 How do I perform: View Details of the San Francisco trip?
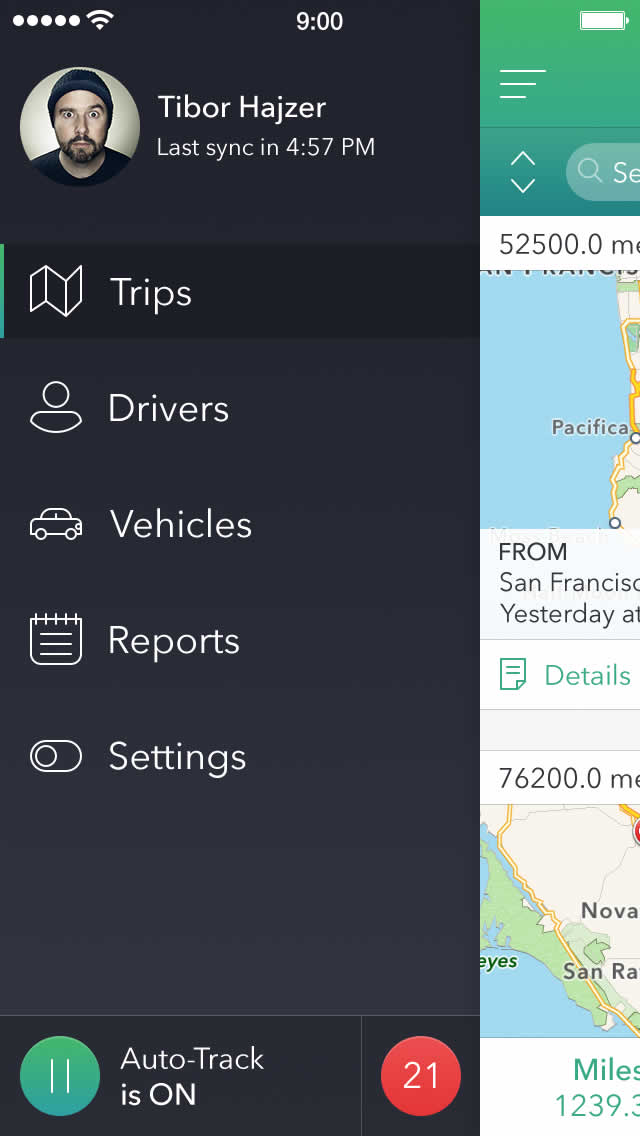pyautogui.click(x=568, y=675)
